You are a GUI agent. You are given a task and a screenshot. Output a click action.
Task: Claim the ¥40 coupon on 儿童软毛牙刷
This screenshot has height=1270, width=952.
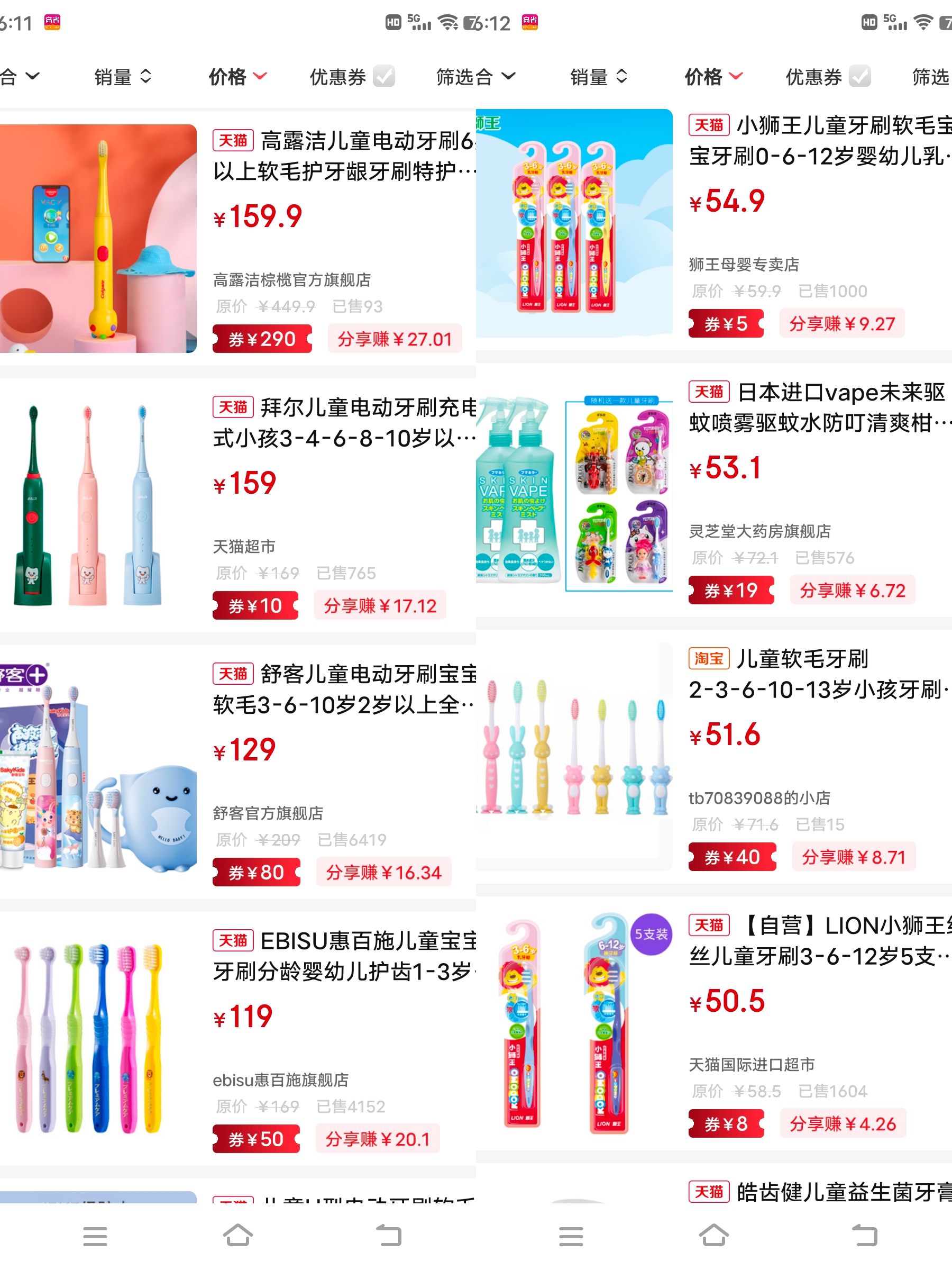point(732,857)
